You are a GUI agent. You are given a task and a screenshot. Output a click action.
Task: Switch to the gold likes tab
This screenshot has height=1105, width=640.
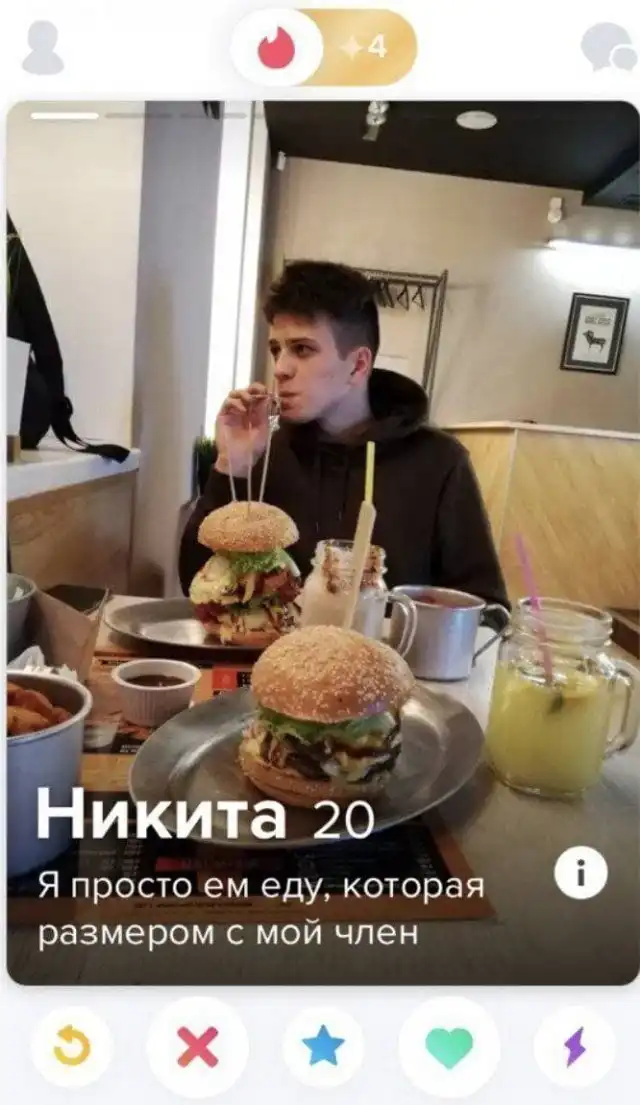(x=367, y=48)
